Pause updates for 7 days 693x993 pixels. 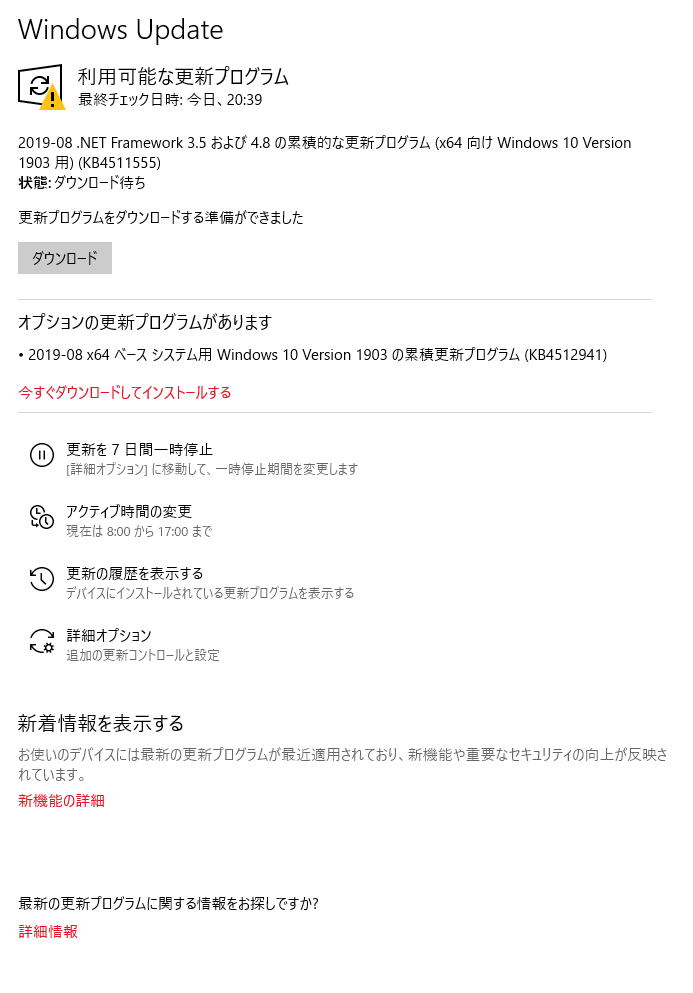point(139,450)
